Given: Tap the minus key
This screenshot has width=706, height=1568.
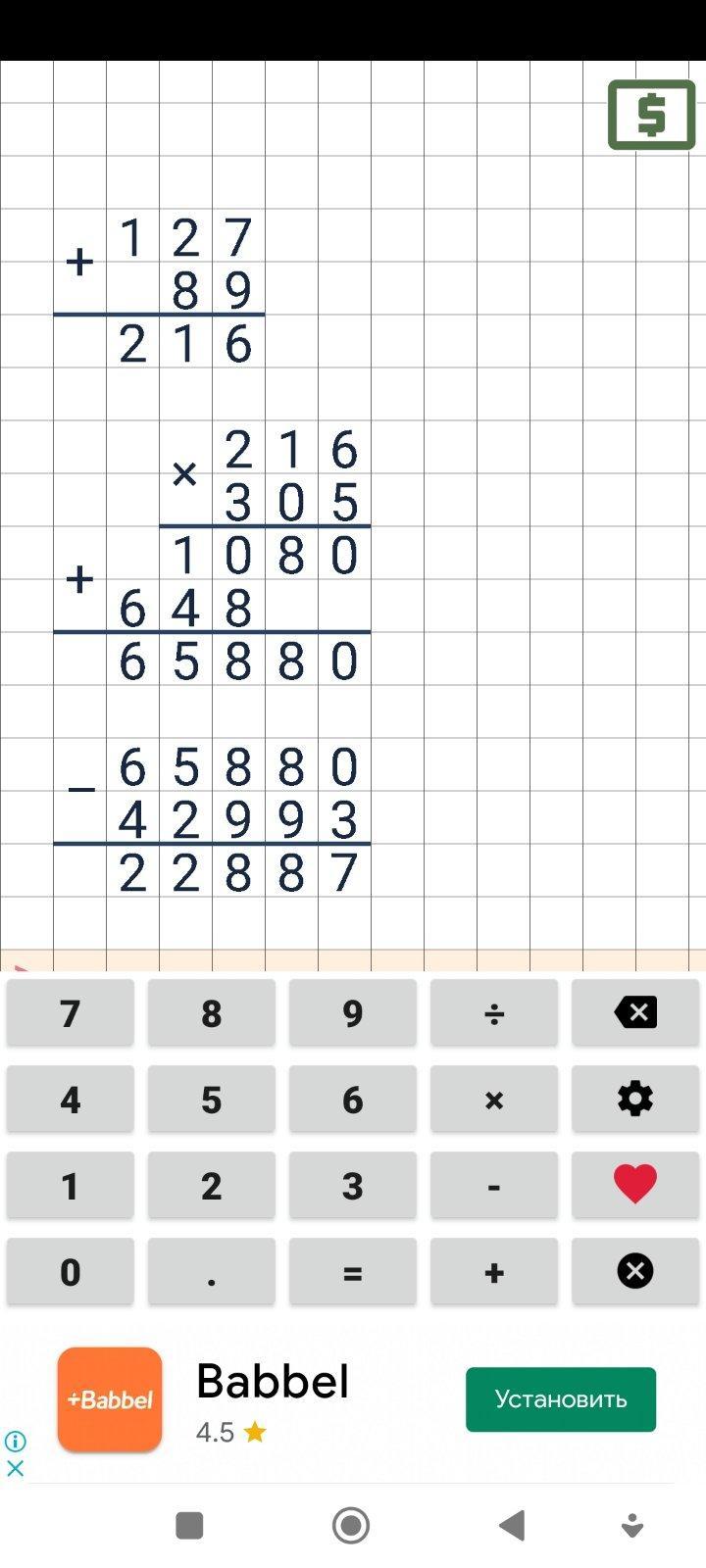Looking at the screenshot, I should (494, 1185).
